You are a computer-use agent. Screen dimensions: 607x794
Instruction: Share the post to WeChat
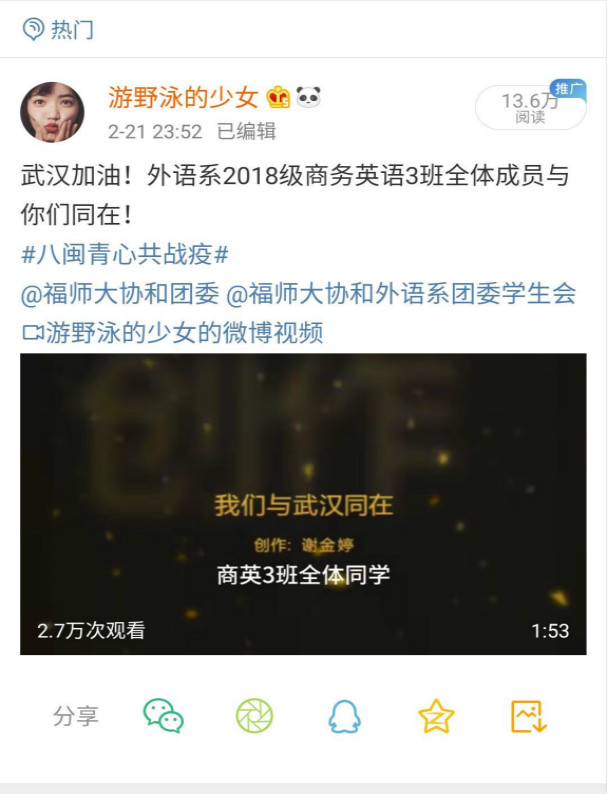pyautogui.click(x=163, y=716)
